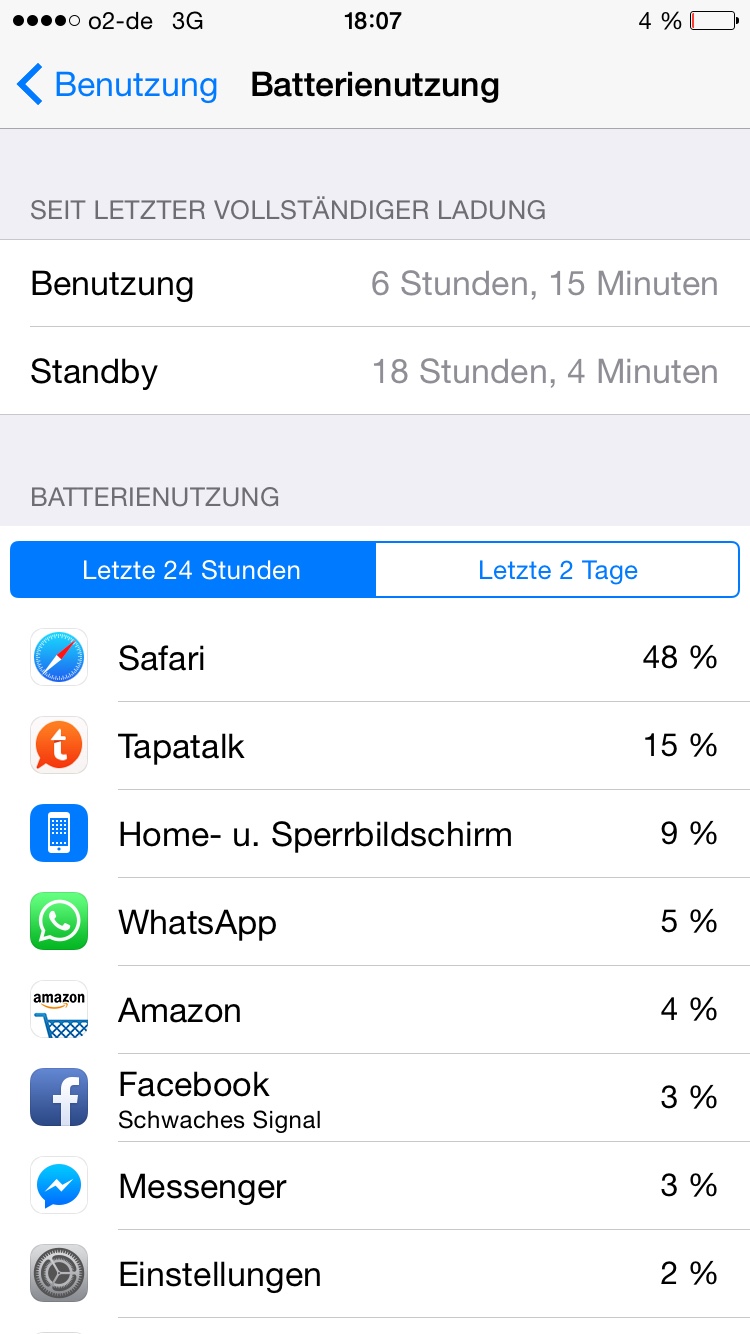Go back to Benutzung
The height and width of the screenshot is (1334, 750).
(x=117, y=85)
